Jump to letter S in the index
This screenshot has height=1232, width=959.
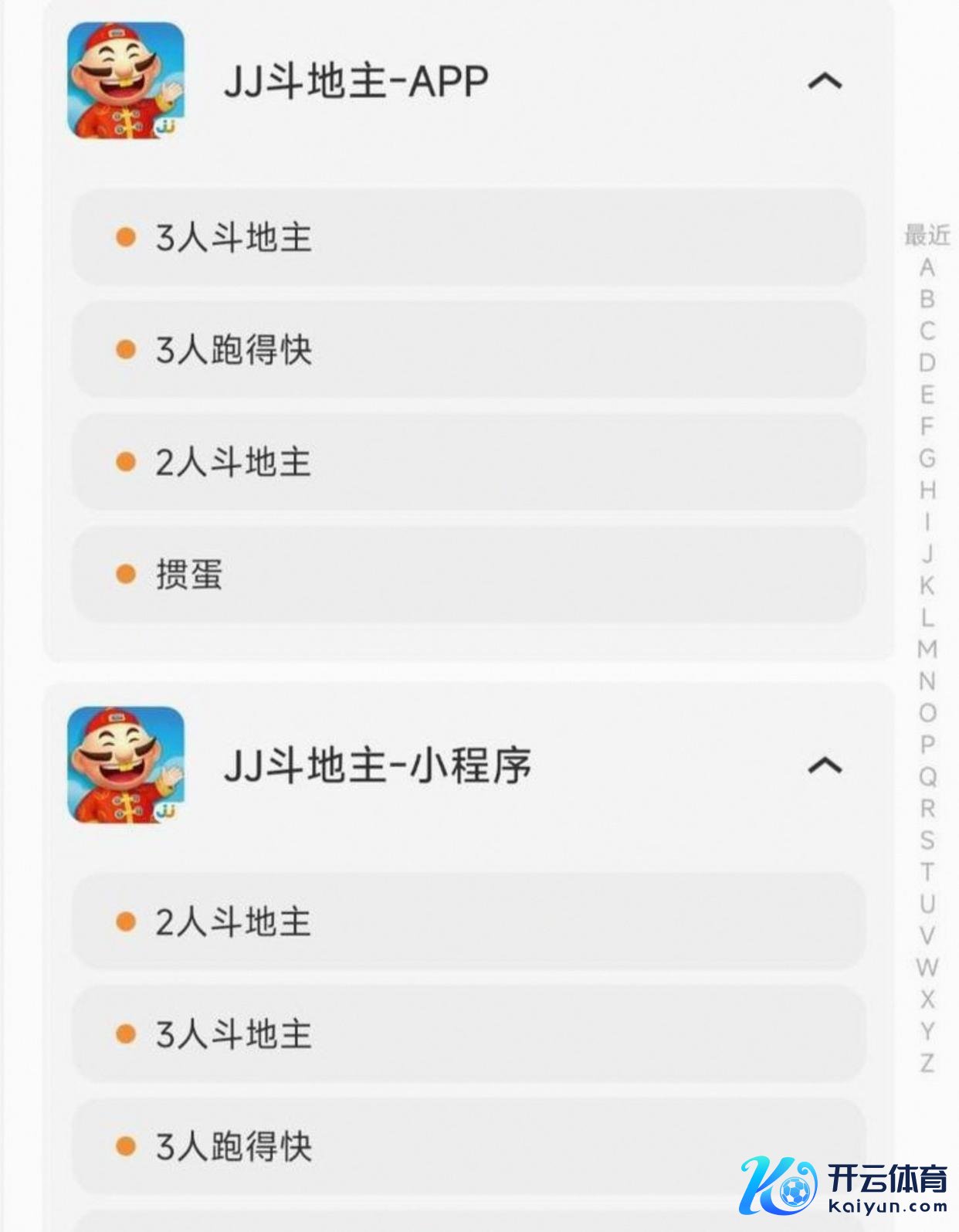(927, 840)
